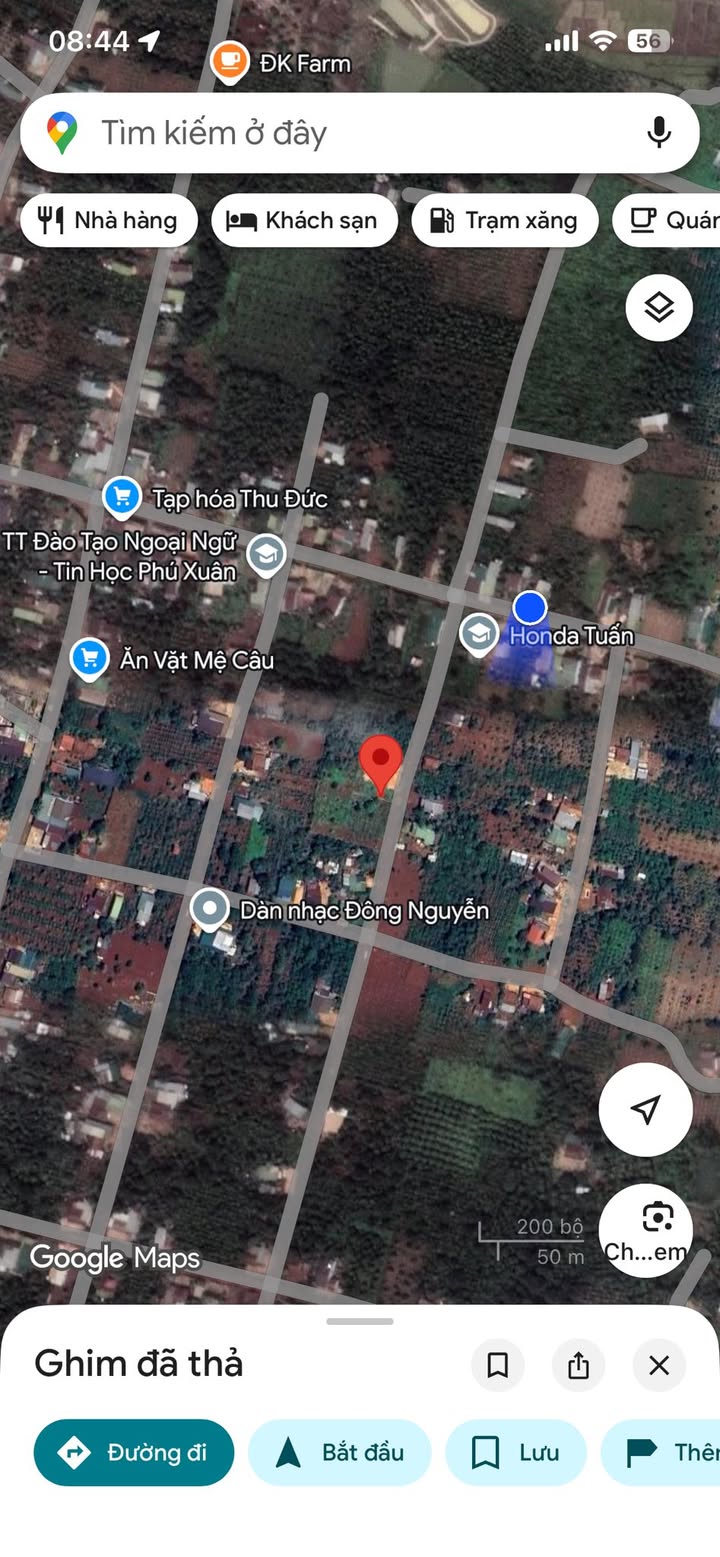Select the 'Nhà hàng' filter chip
Screen dimensions: 720x1557
[108, 220]
